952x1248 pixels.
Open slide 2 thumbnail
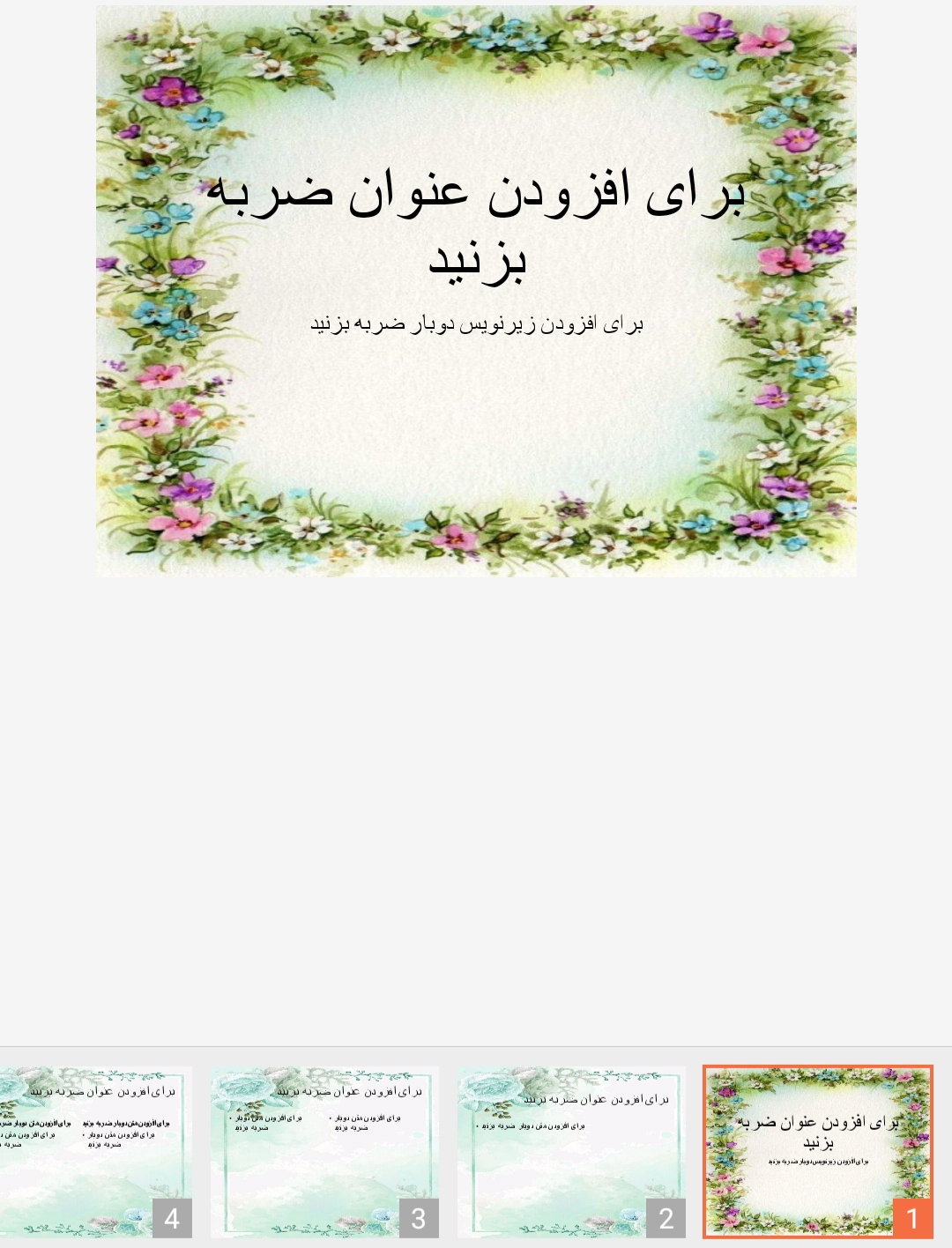click(571, 1151)
